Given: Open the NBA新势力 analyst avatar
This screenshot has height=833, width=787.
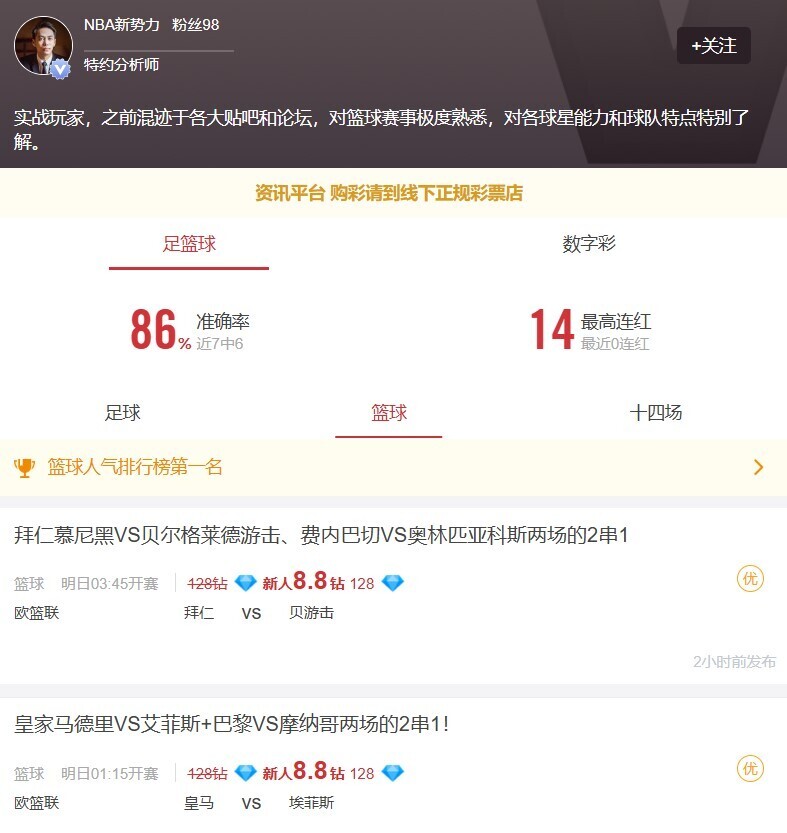Looking at the screenshot, I should tap(43, 45).
